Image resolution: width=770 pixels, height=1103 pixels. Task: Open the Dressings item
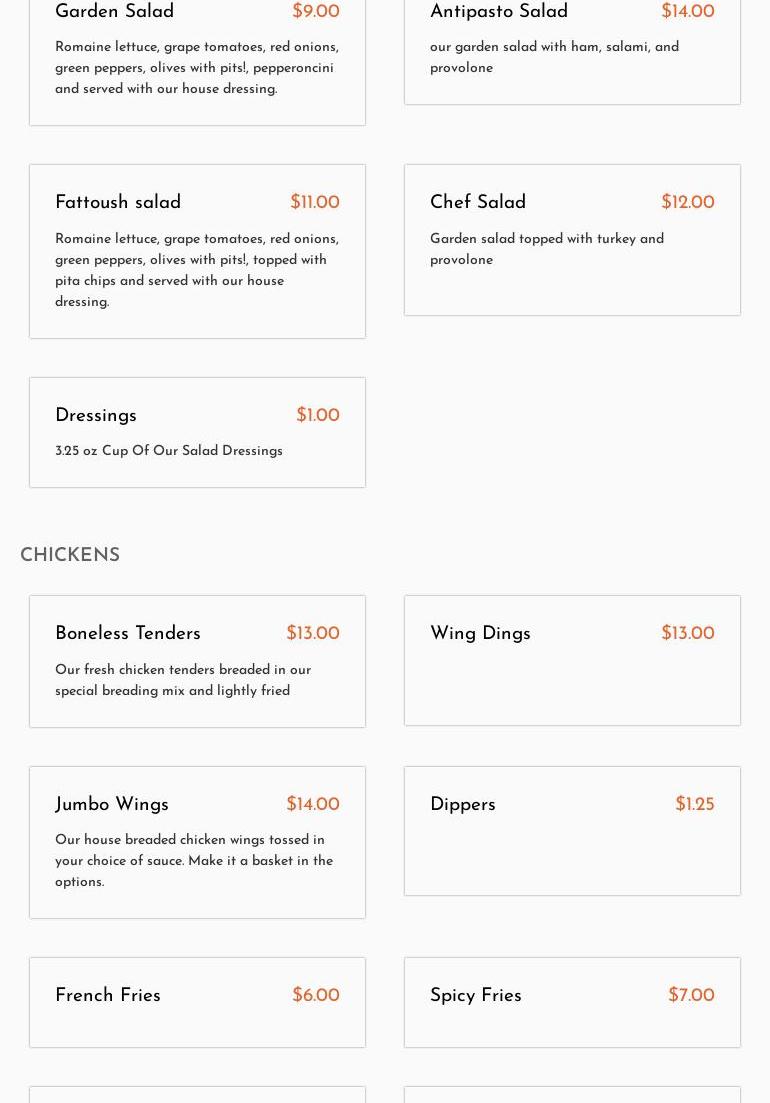197,432
